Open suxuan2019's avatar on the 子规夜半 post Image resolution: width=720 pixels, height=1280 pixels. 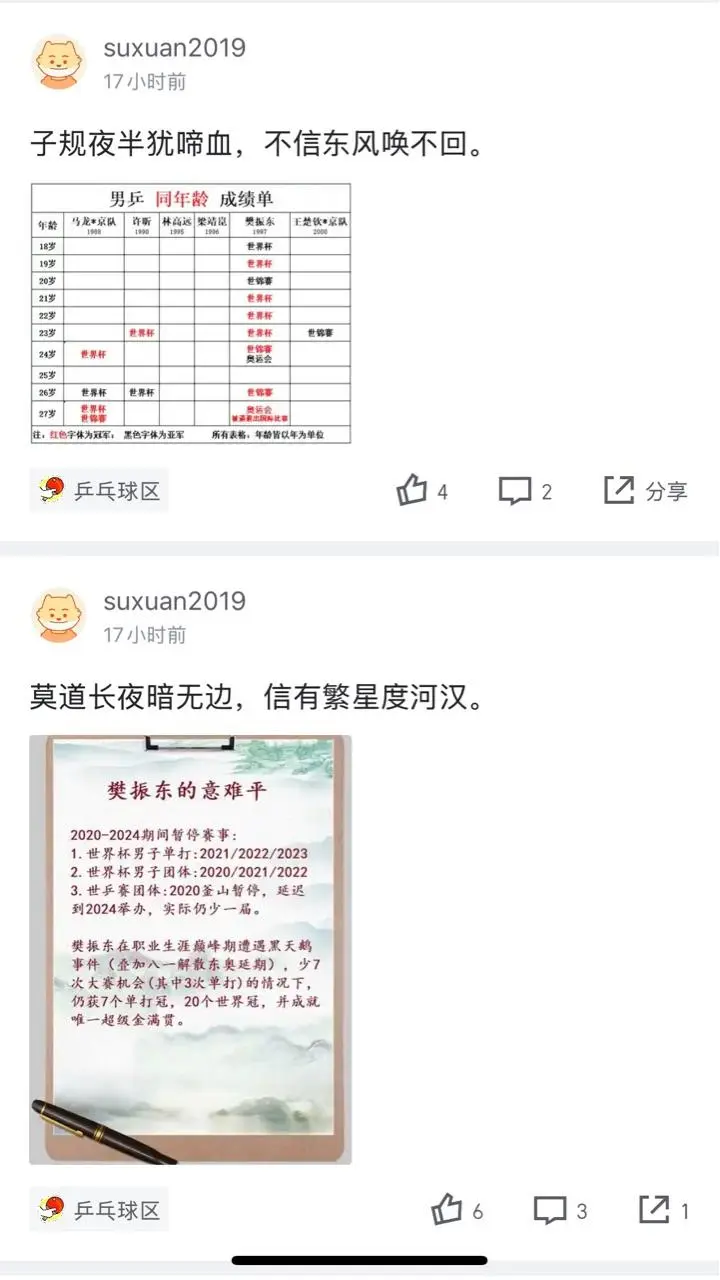59,62
